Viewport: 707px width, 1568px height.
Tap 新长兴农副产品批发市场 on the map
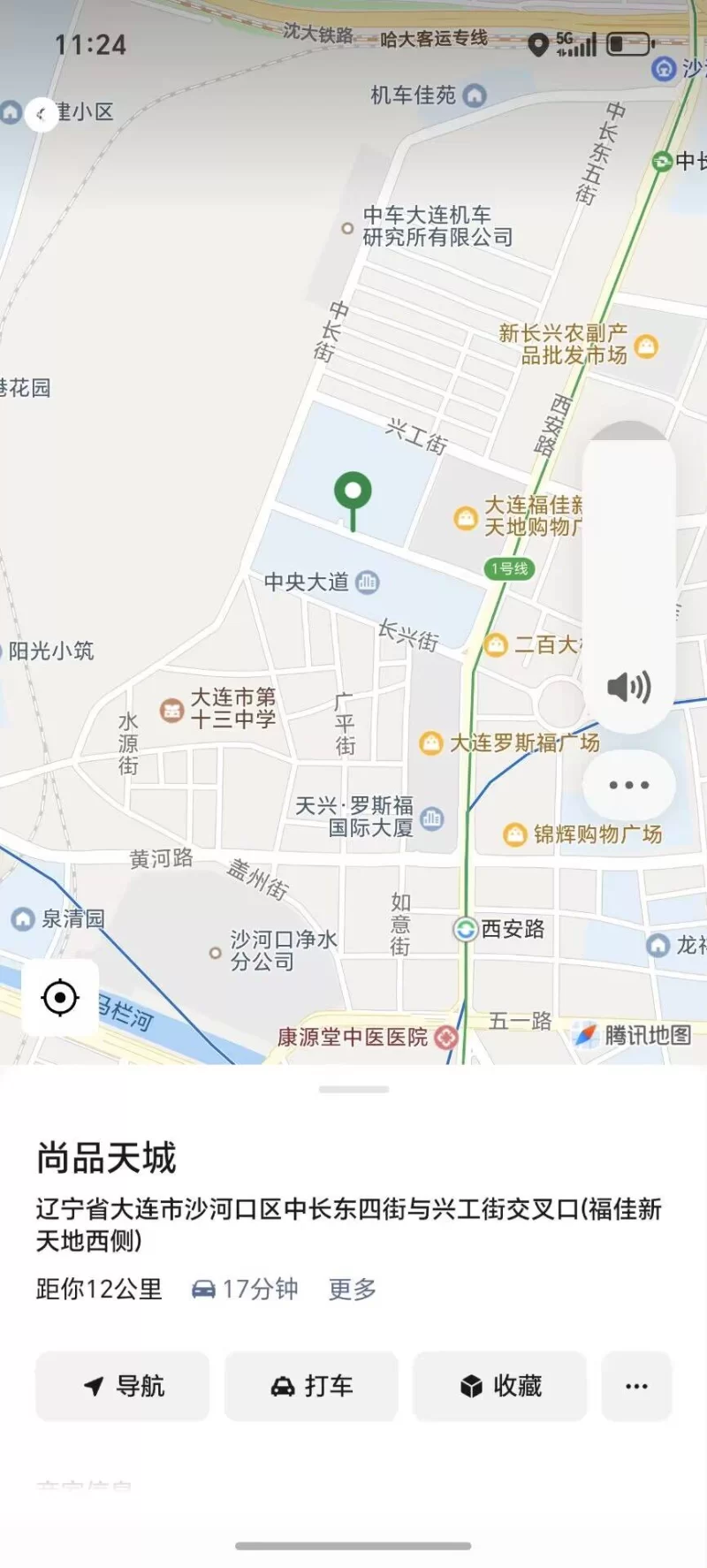647,346
